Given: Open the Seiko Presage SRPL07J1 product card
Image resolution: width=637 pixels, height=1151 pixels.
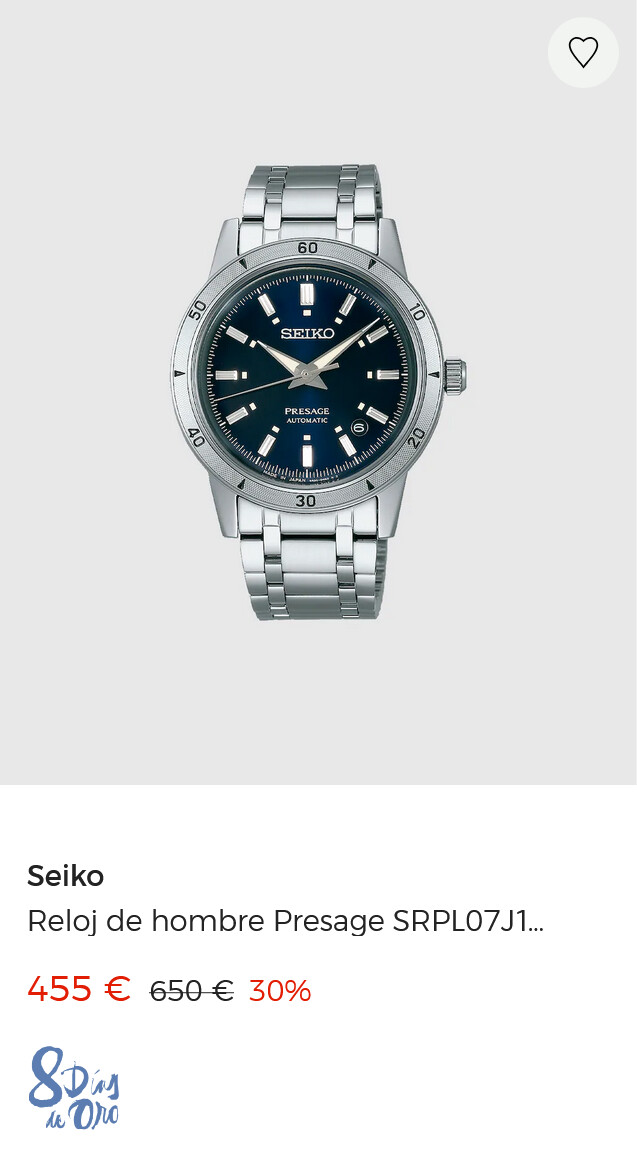Looking at the screenshot, I should click(285, 921).
